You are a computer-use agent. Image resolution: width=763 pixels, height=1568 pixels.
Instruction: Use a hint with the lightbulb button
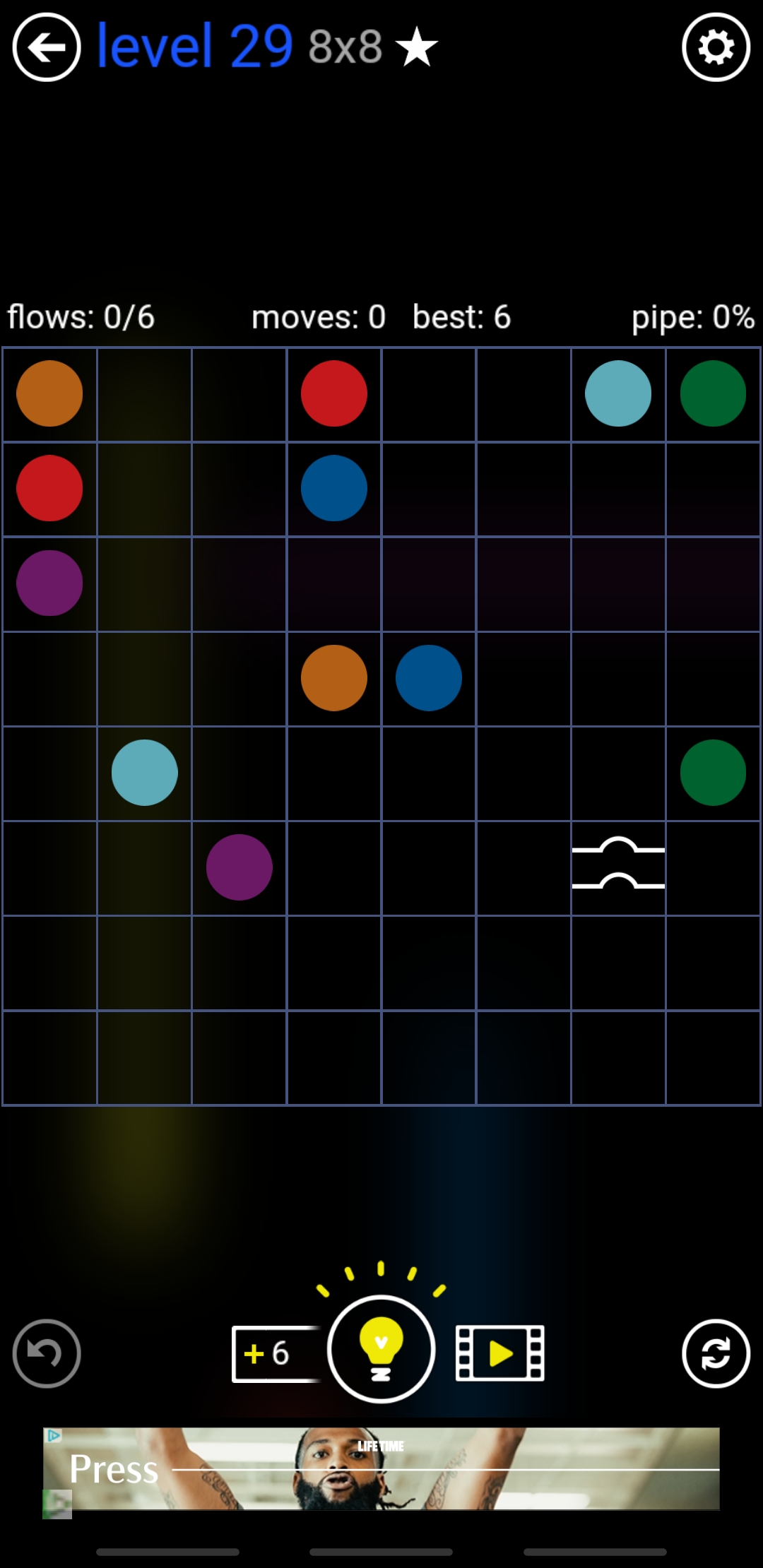(x=381, y=1349)
